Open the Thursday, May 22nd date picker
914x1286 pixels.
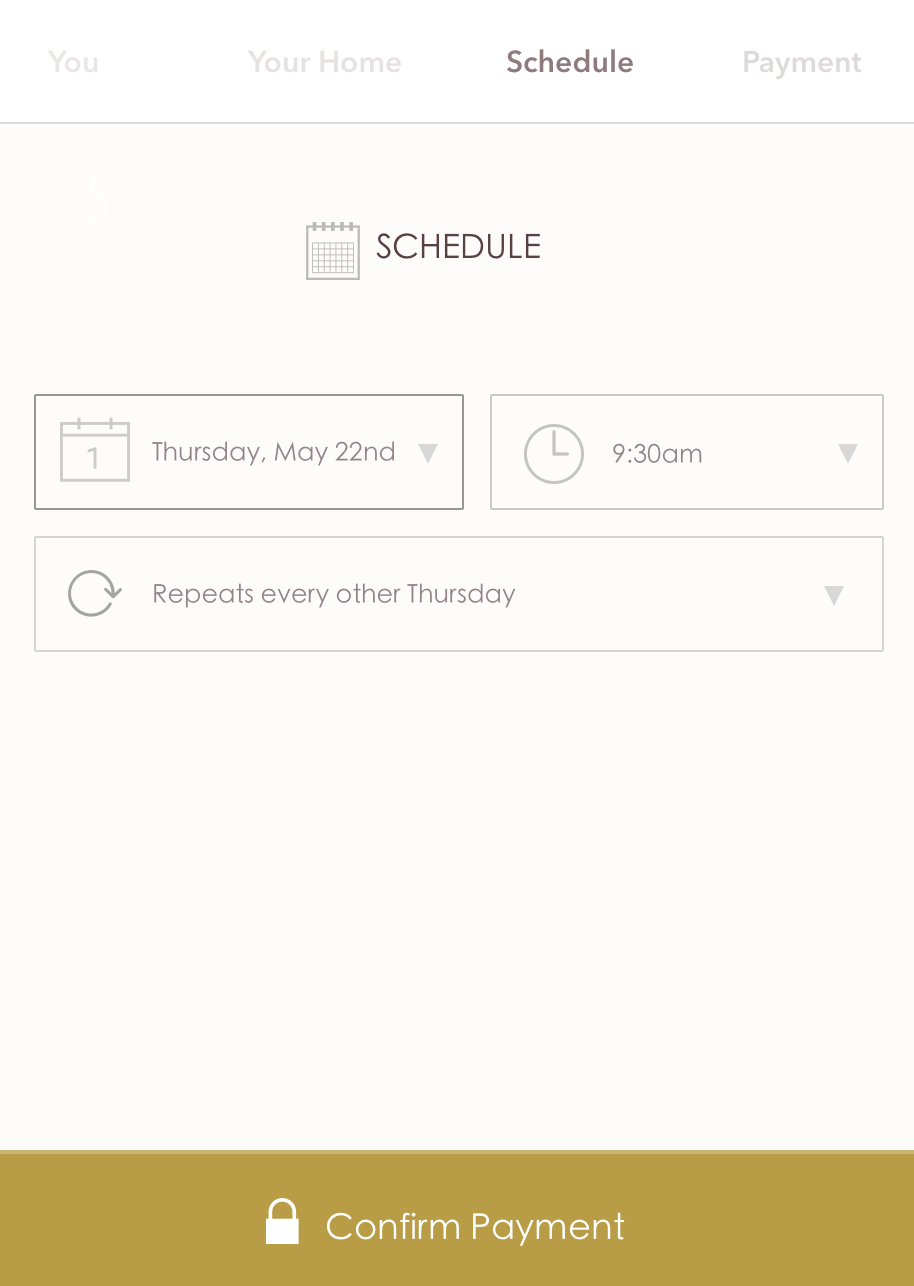[249, 452]
